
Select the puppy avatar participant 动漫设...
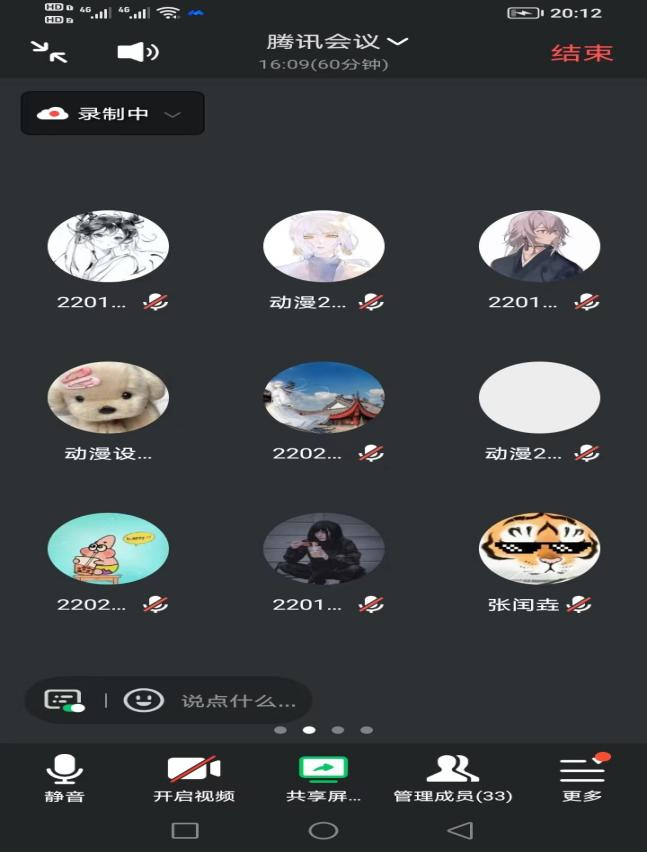pos(108,398)
